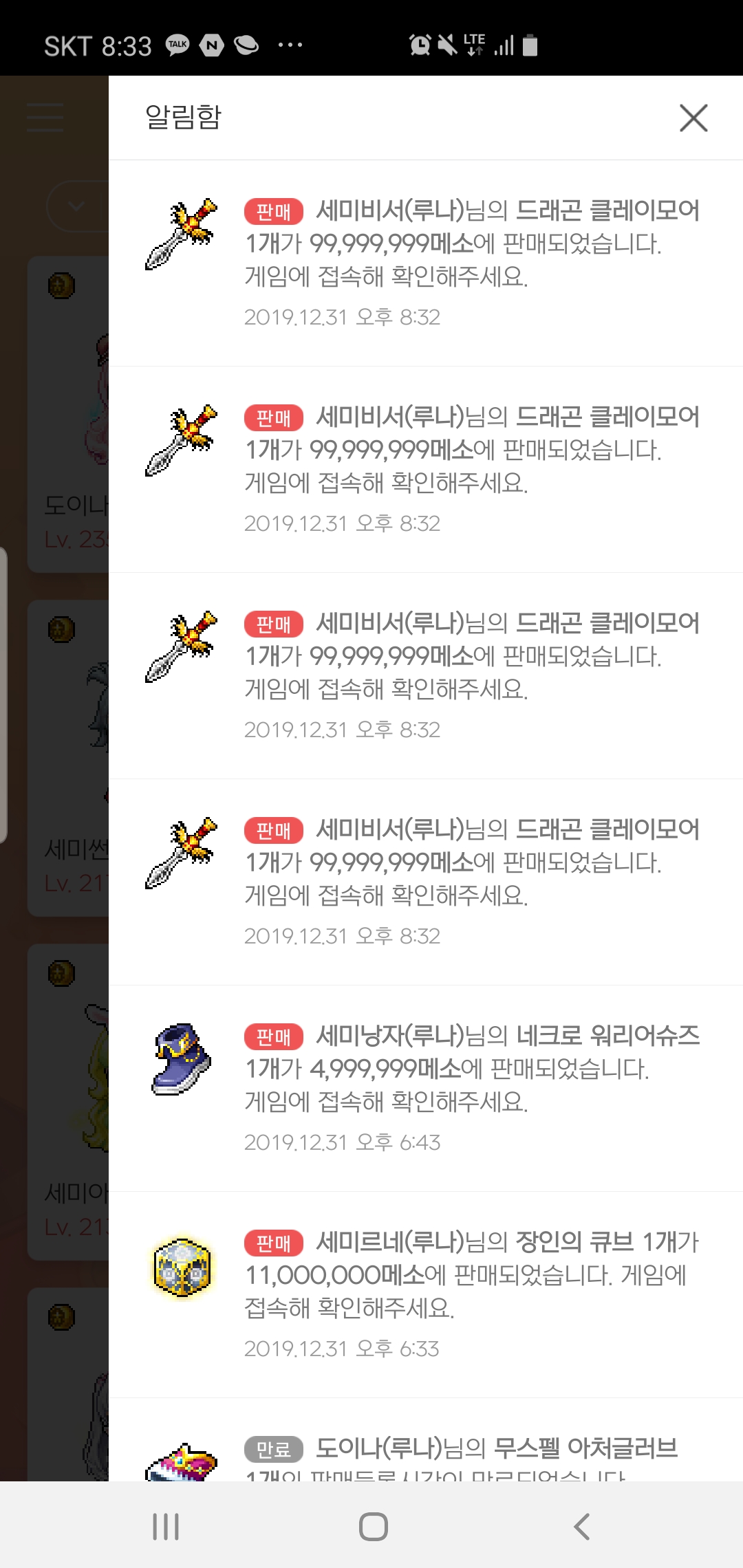Open the 무스펠 아처글러브 expired notification
Viewport: 743px width, 1568px height.
(426, 1440)
